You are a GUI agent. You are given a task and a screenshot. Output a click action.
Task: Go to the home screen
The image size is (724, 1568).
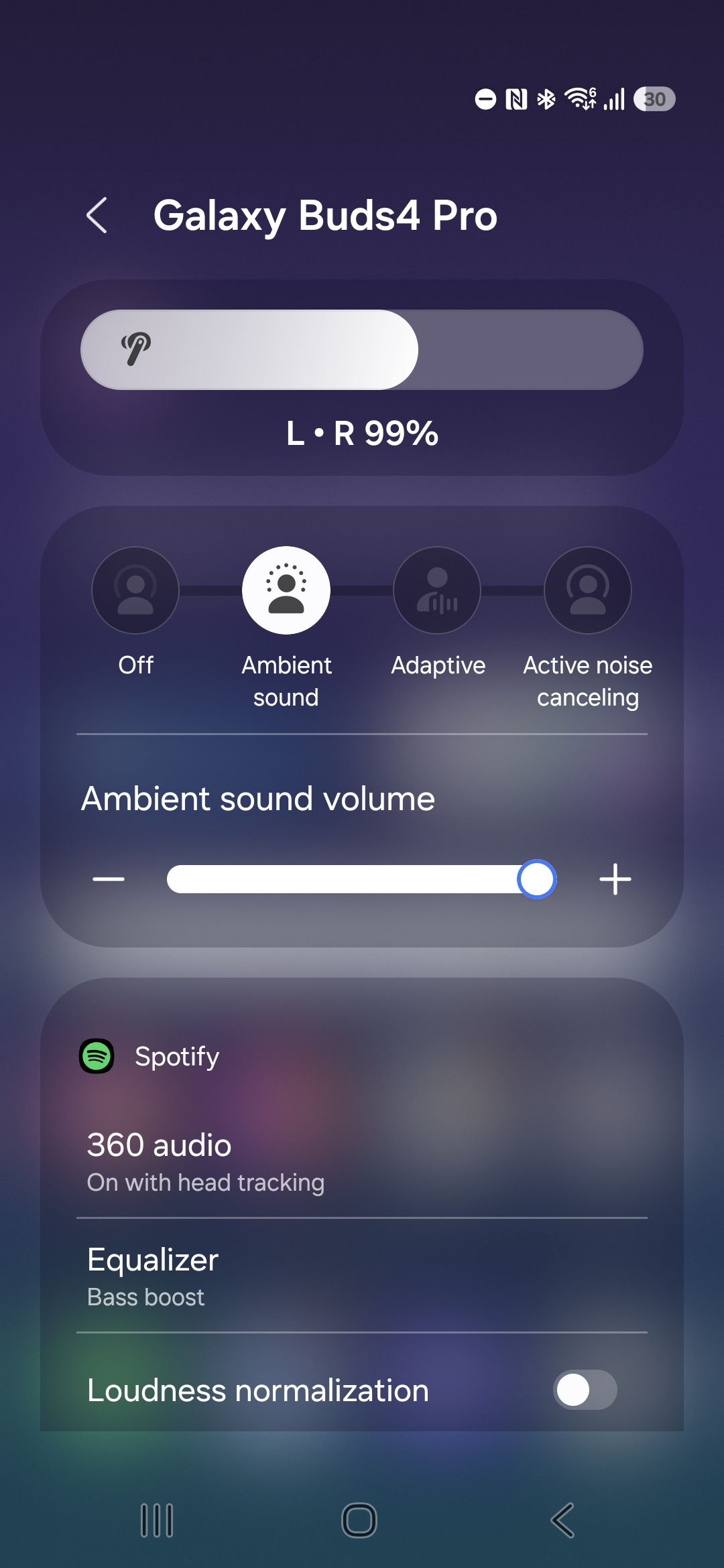pyautogui.click(x=359, y=1520)
